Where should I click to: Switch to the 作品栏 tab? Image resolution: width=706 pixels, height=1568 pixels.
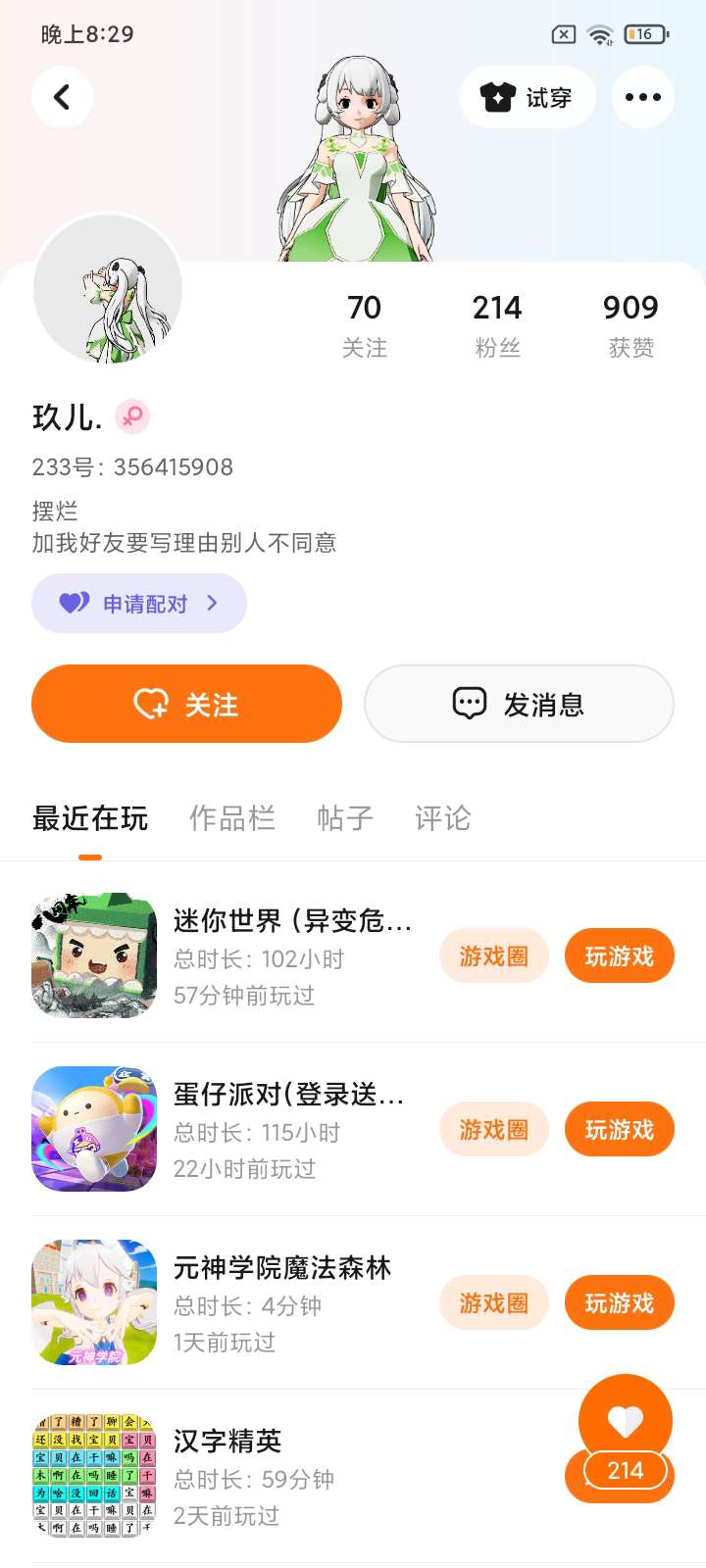(x=232, y=818)
